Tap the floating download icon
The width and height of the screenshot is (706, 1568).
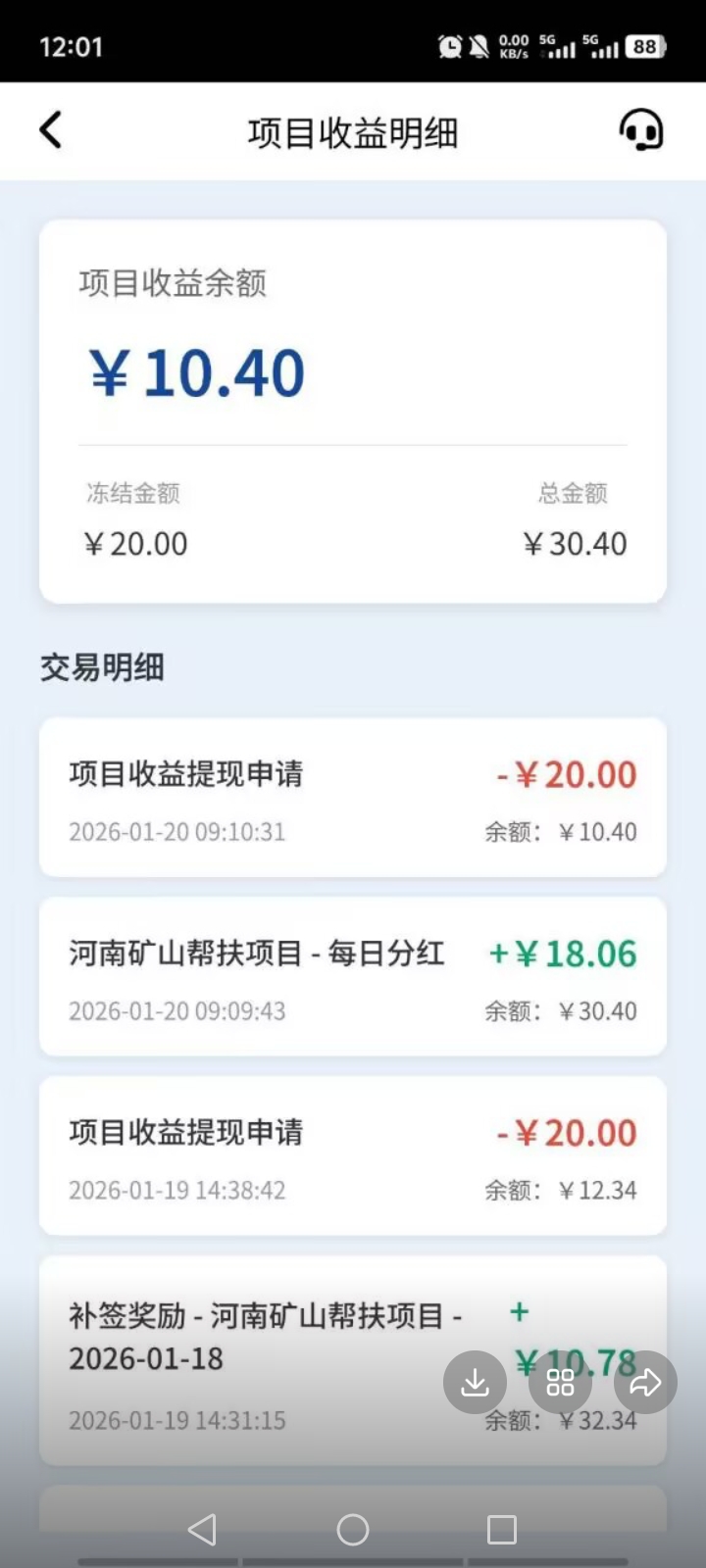[475, 1383]
